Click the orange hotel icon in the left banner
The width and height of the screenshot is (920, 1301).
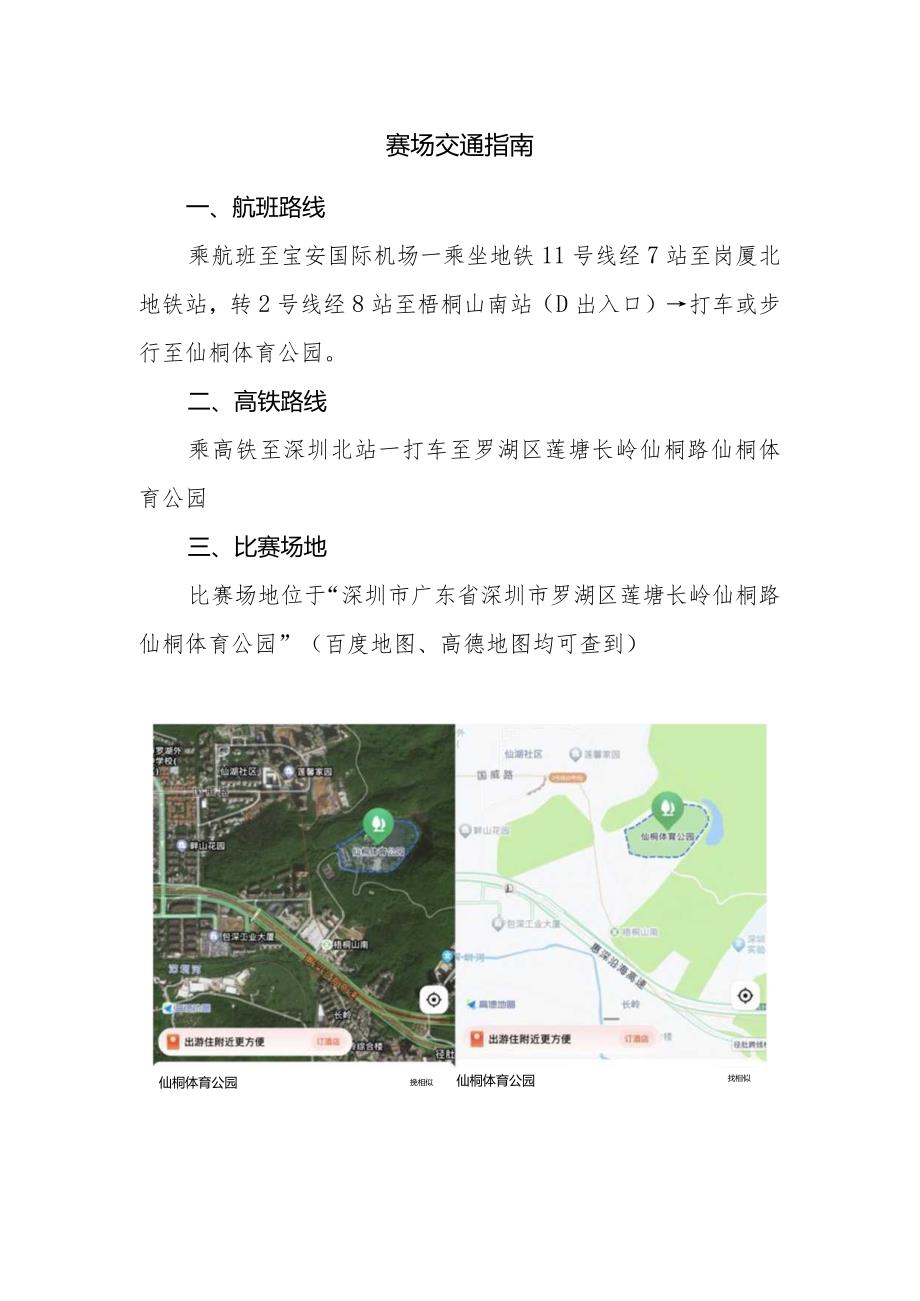pyautogui.click(x=173, y=1041)
